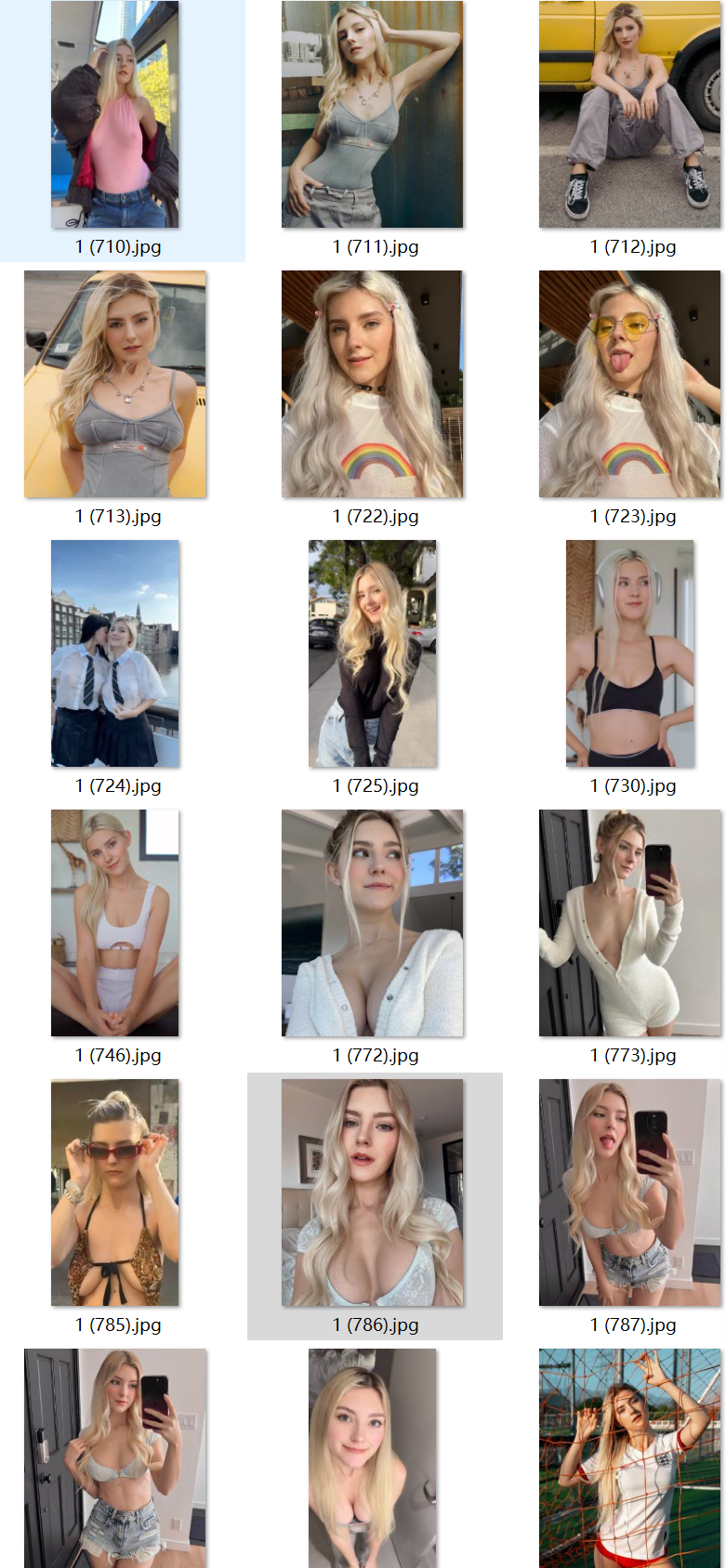Select the 1 (787).jpg picture
726x1568 pixels.
click(629, 1192)
